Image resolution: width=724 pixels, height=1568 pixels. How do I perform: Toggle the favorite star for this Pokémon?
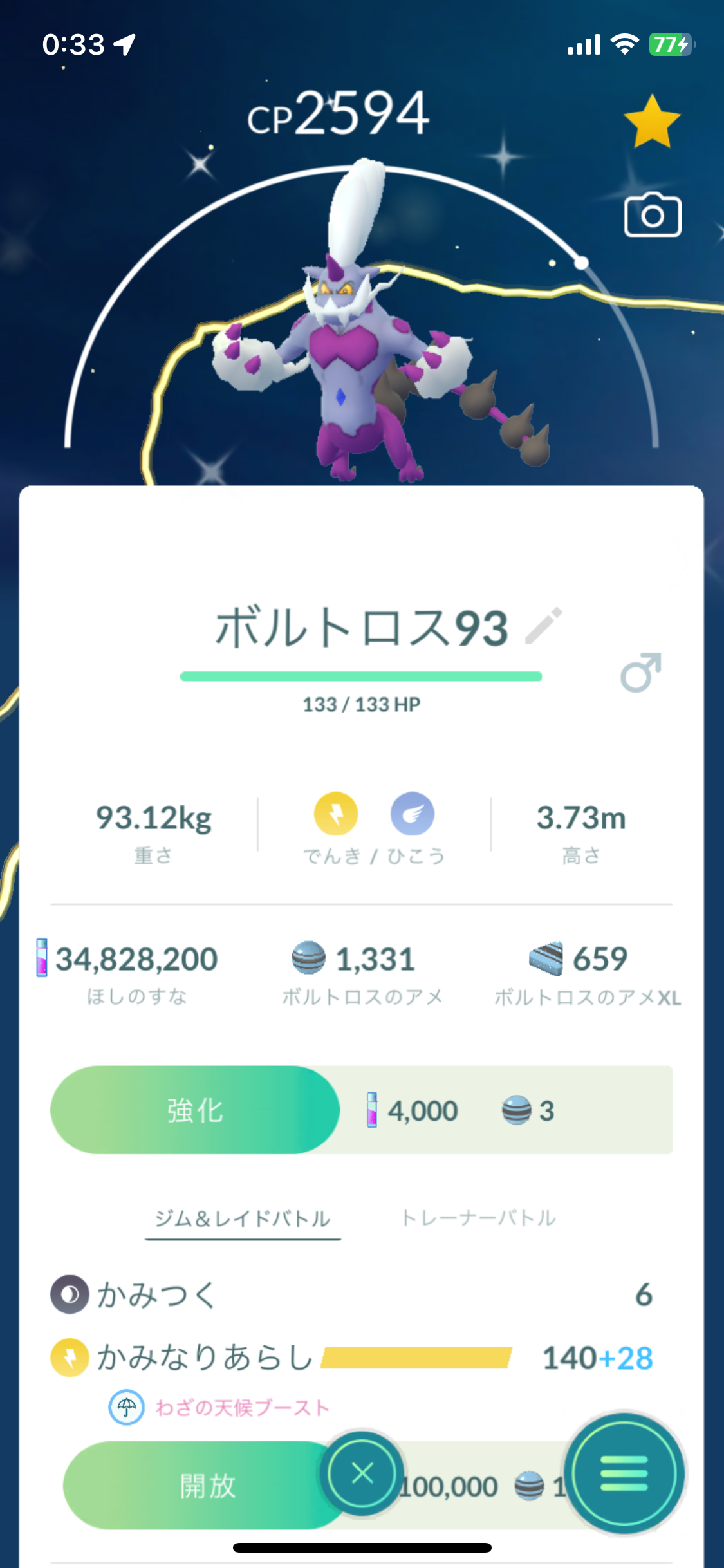pyautogui.click(x=652, y=122)
